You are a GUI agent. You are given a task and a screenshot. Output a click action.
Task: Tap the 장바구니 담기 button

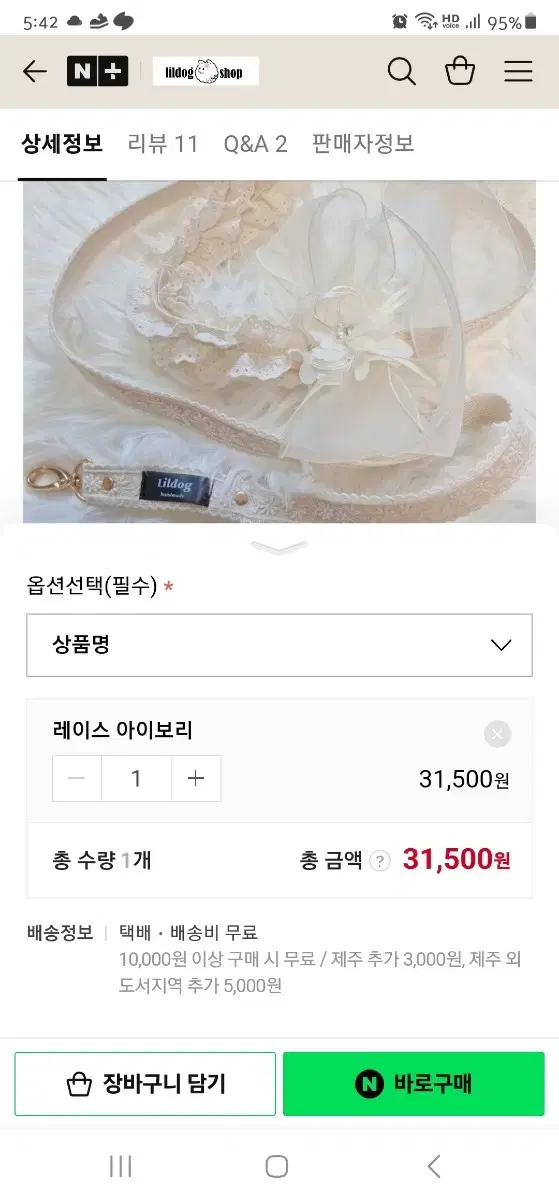[x=145, y=1084]
